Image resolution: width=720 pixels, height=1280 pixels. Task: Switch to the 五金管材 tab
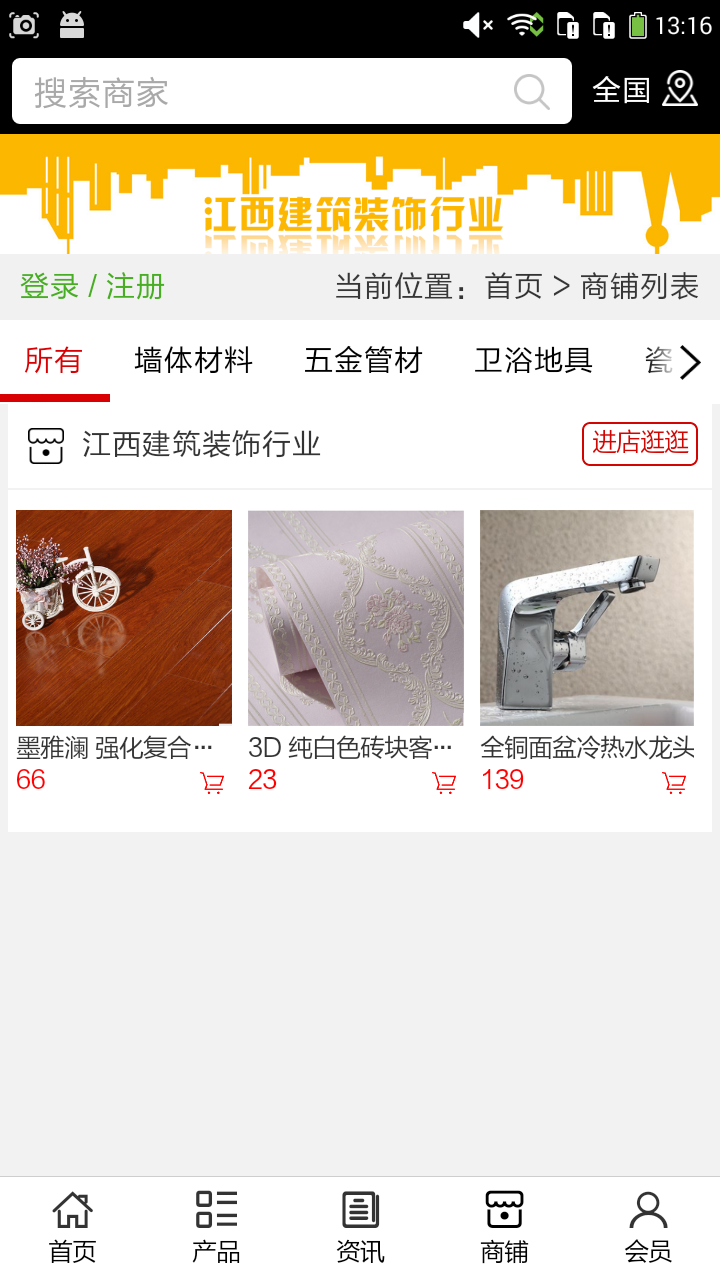363,360
